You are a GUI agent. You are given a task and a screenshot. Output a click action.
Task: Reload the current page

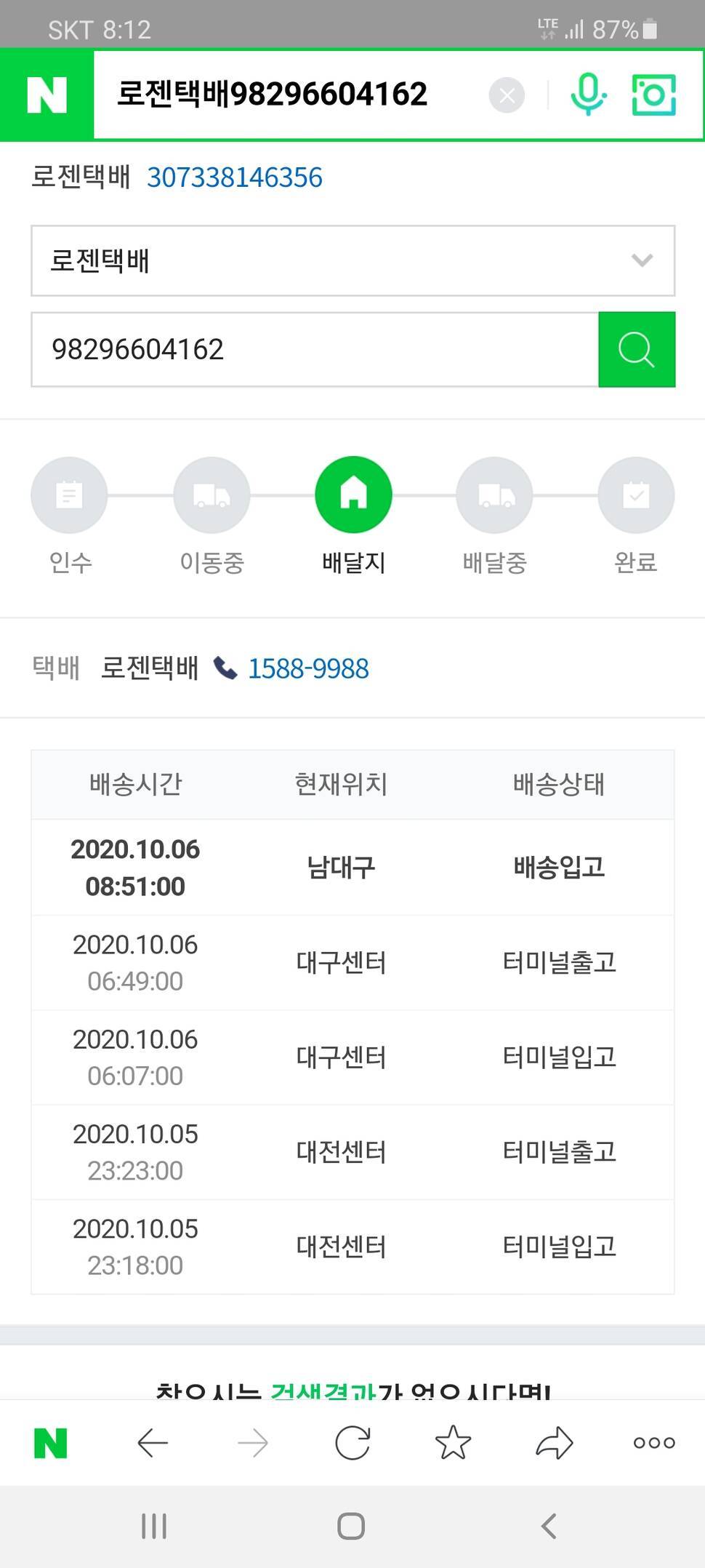[352, 1442]
